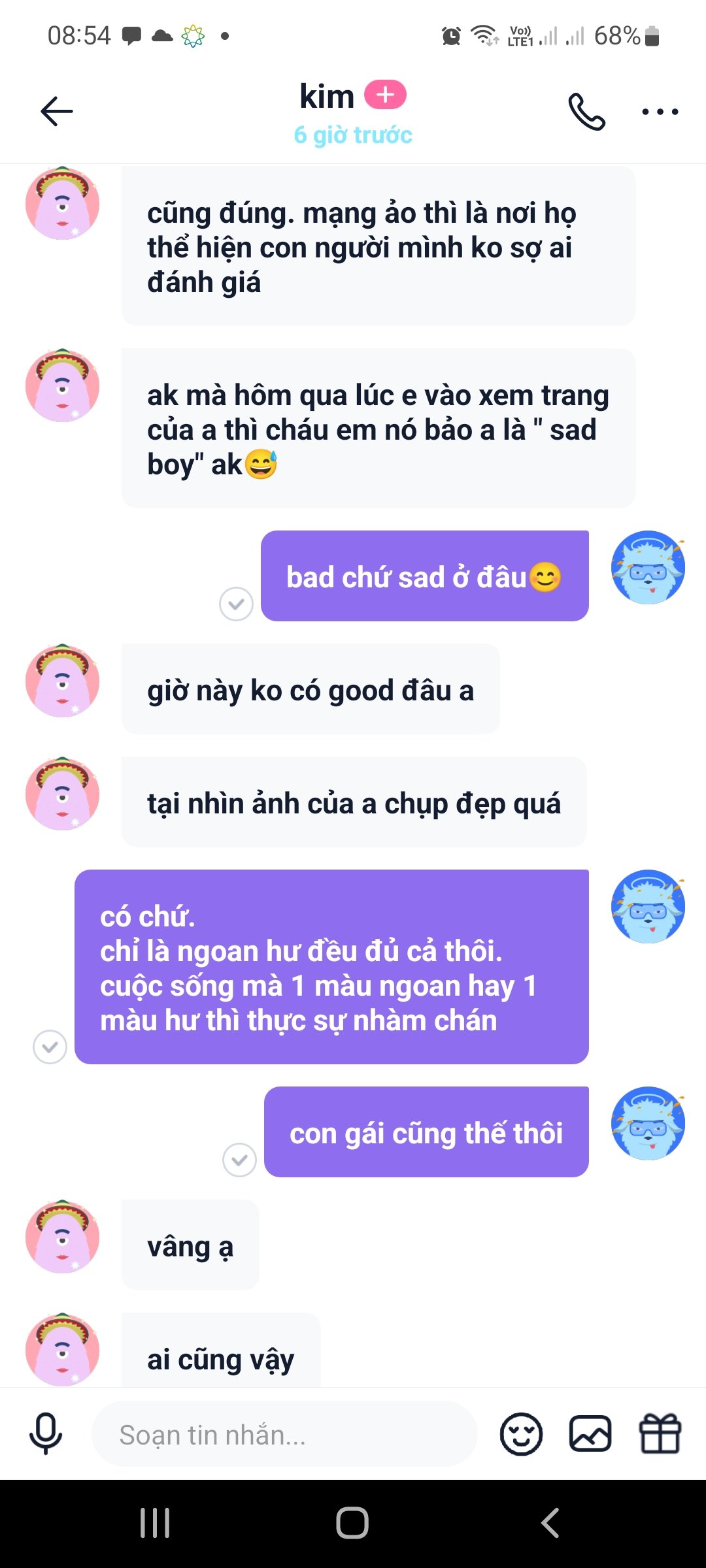Open the three-dot overflow menu
This screenshot has height=1568, width=706.
click(660, 112)
